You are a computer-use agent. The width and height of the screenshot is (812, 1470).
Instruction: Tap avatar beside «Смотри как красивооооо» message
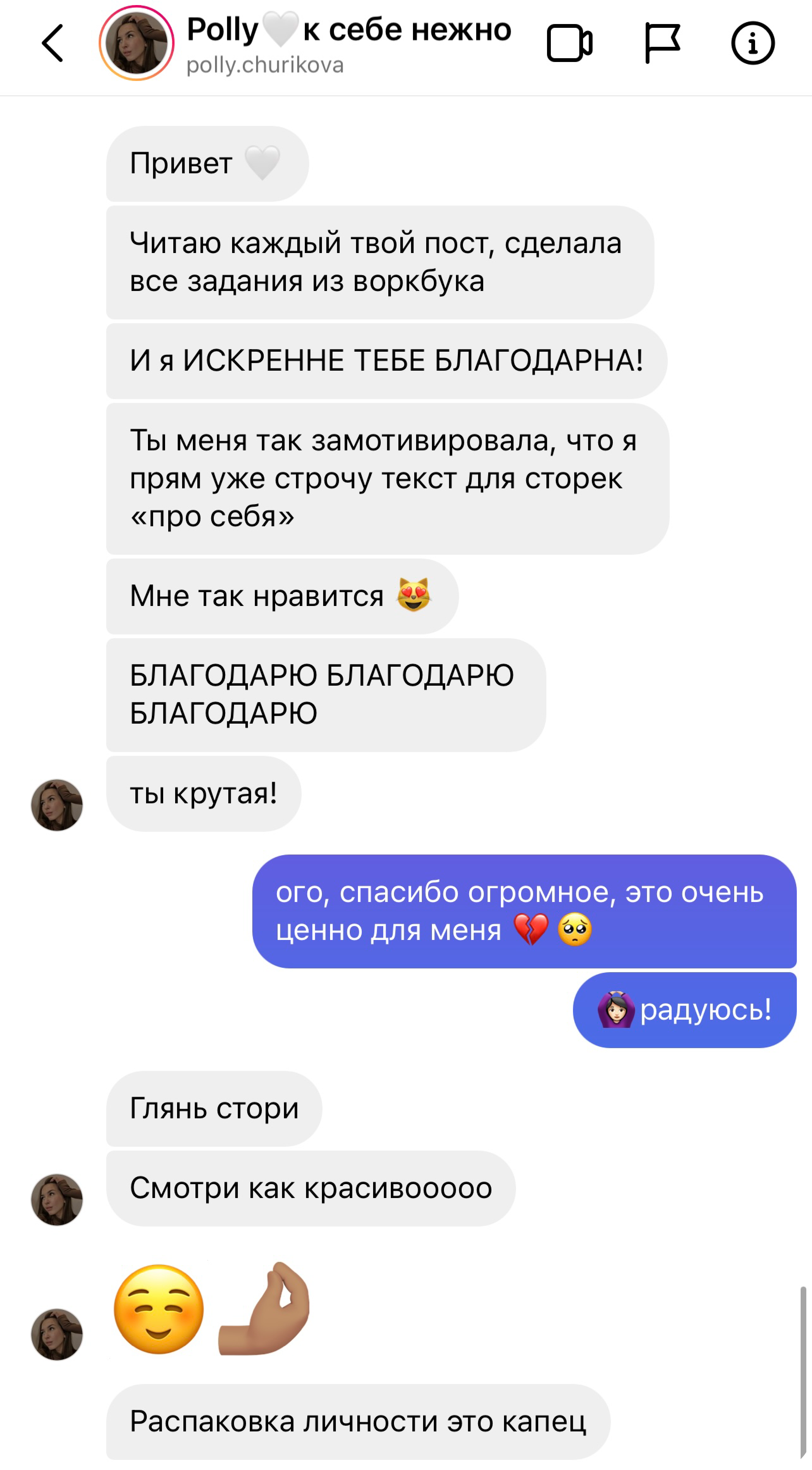coord(57,1200)
